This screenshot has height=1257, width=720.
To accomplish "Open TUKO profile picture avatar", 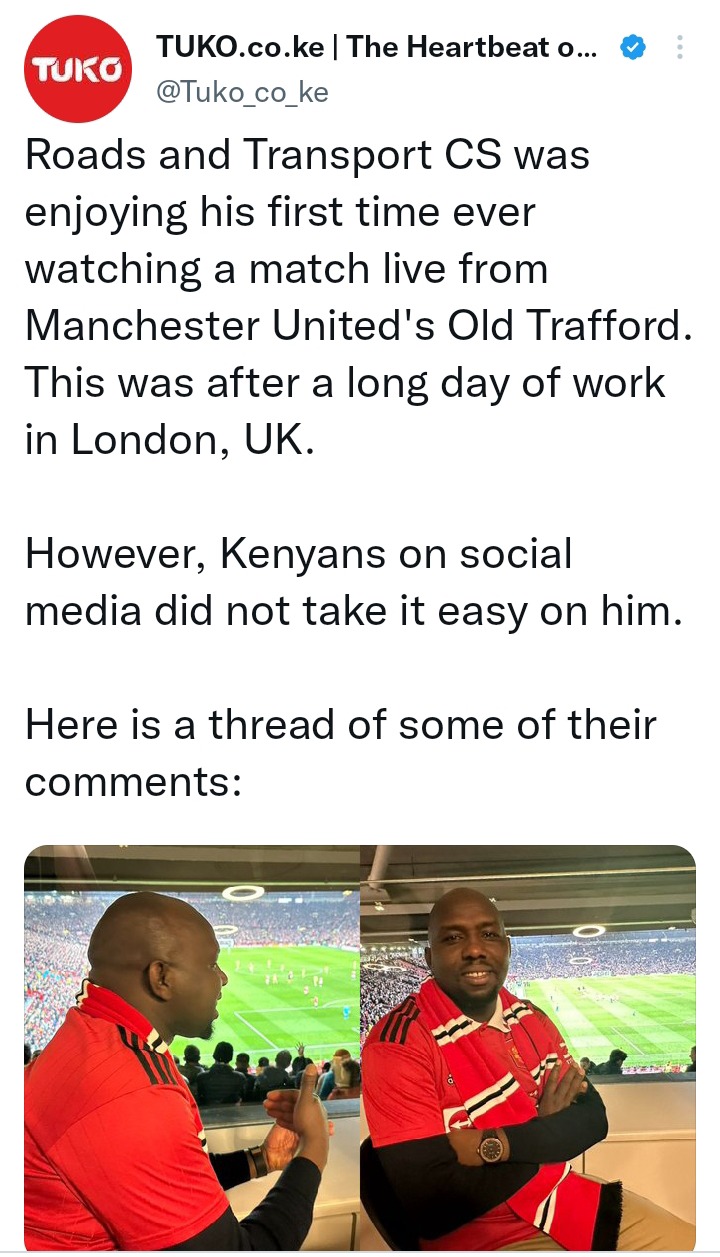I will (x=77, y=69).
